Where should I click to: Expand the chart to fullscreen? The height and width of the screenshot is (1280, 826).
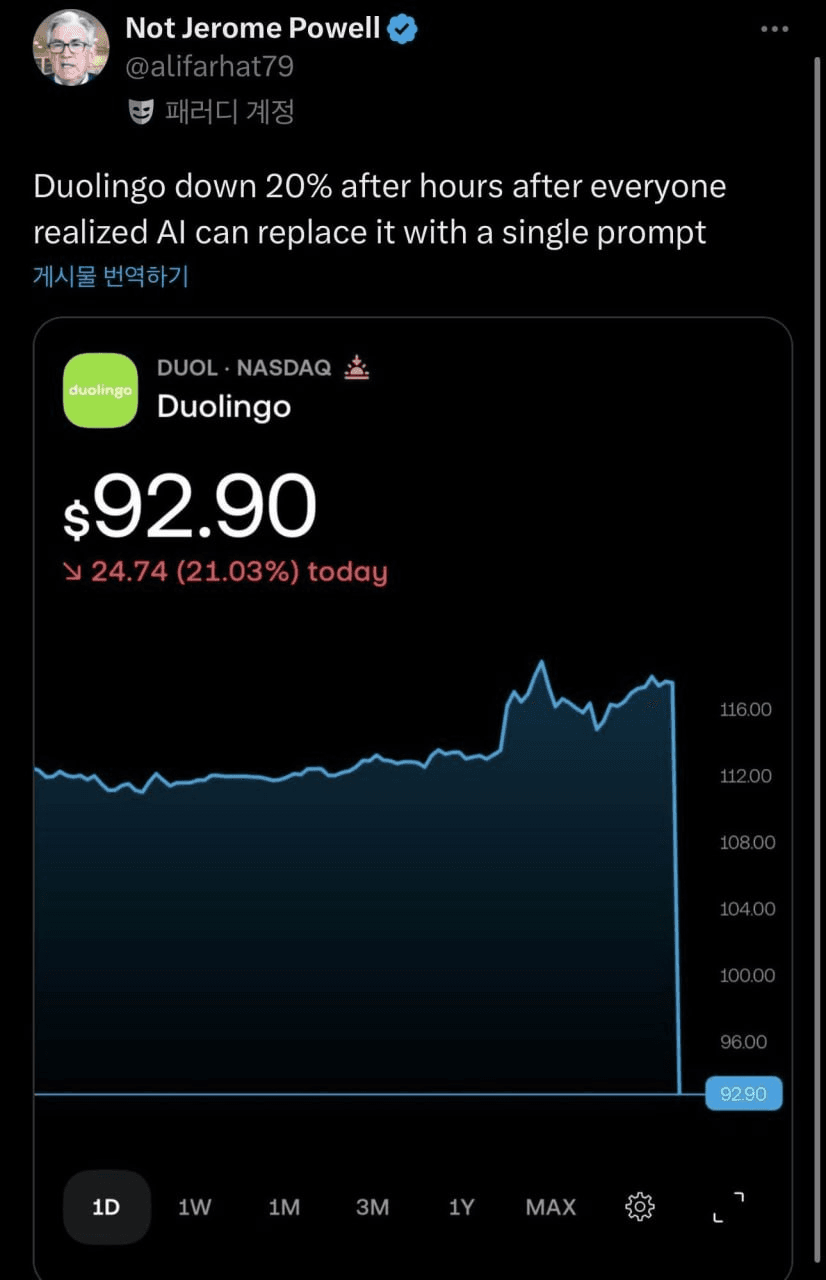pos(729,1207)
